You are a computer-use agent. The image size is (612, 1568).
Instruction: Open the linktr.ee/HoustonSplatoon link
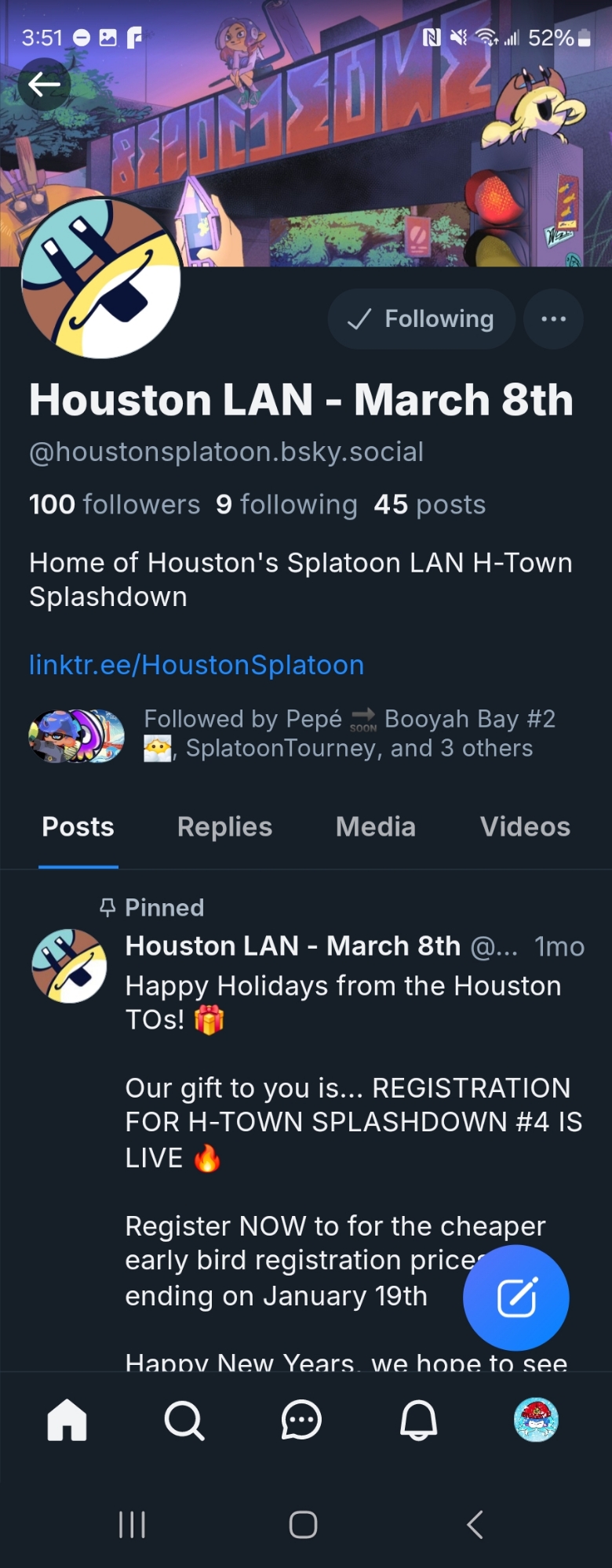click(x=196, y=665)
